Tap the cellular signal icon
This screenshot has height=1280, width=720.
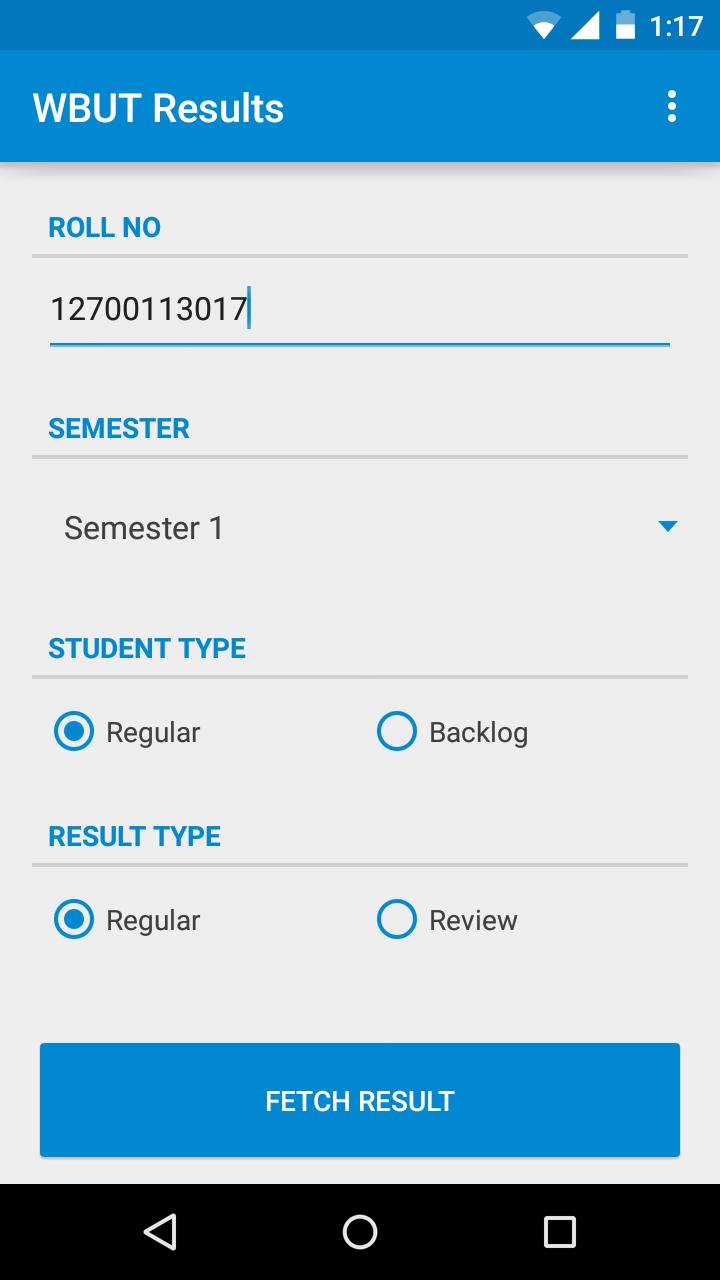pyautogui.click(x=586, y=25)
